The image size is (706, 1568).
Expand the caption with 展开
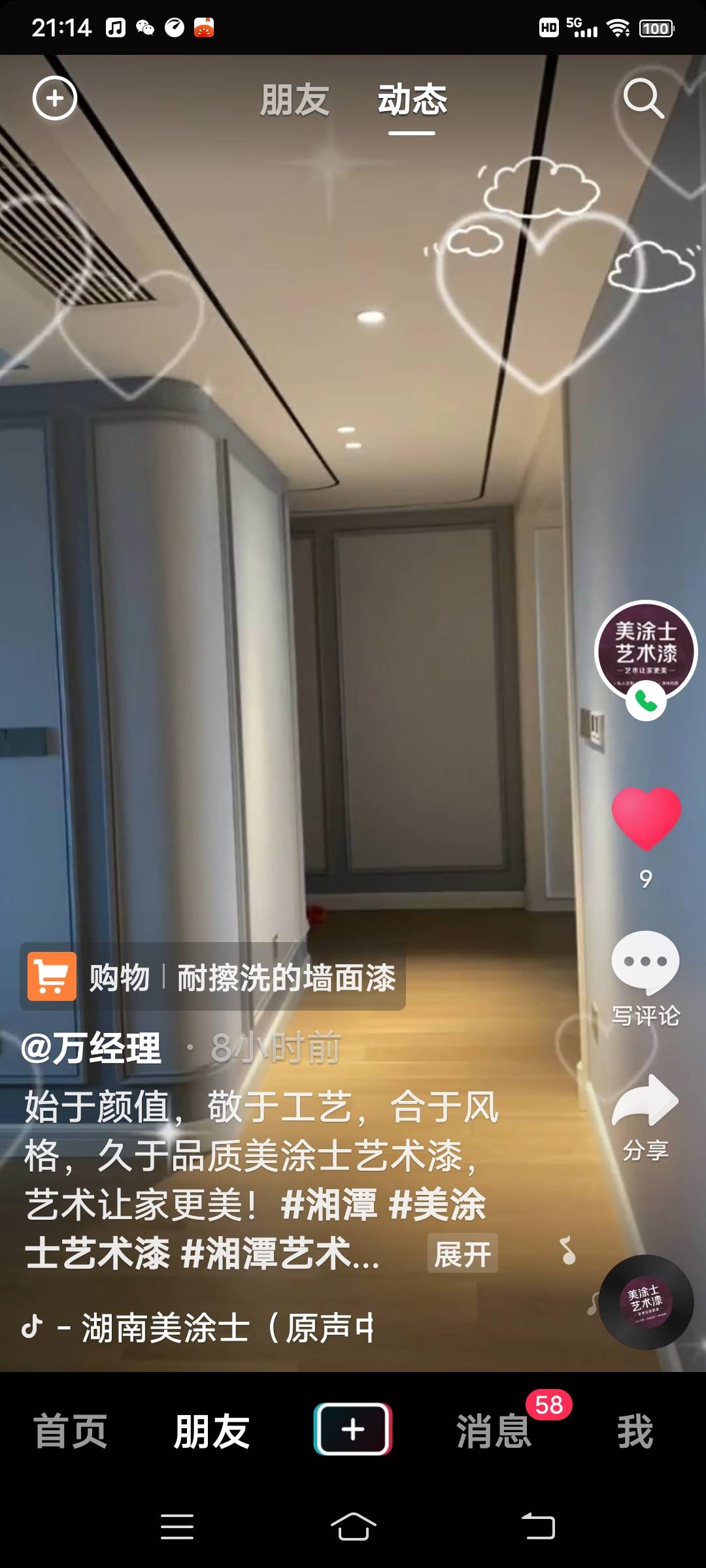[x=462, y=1253]
